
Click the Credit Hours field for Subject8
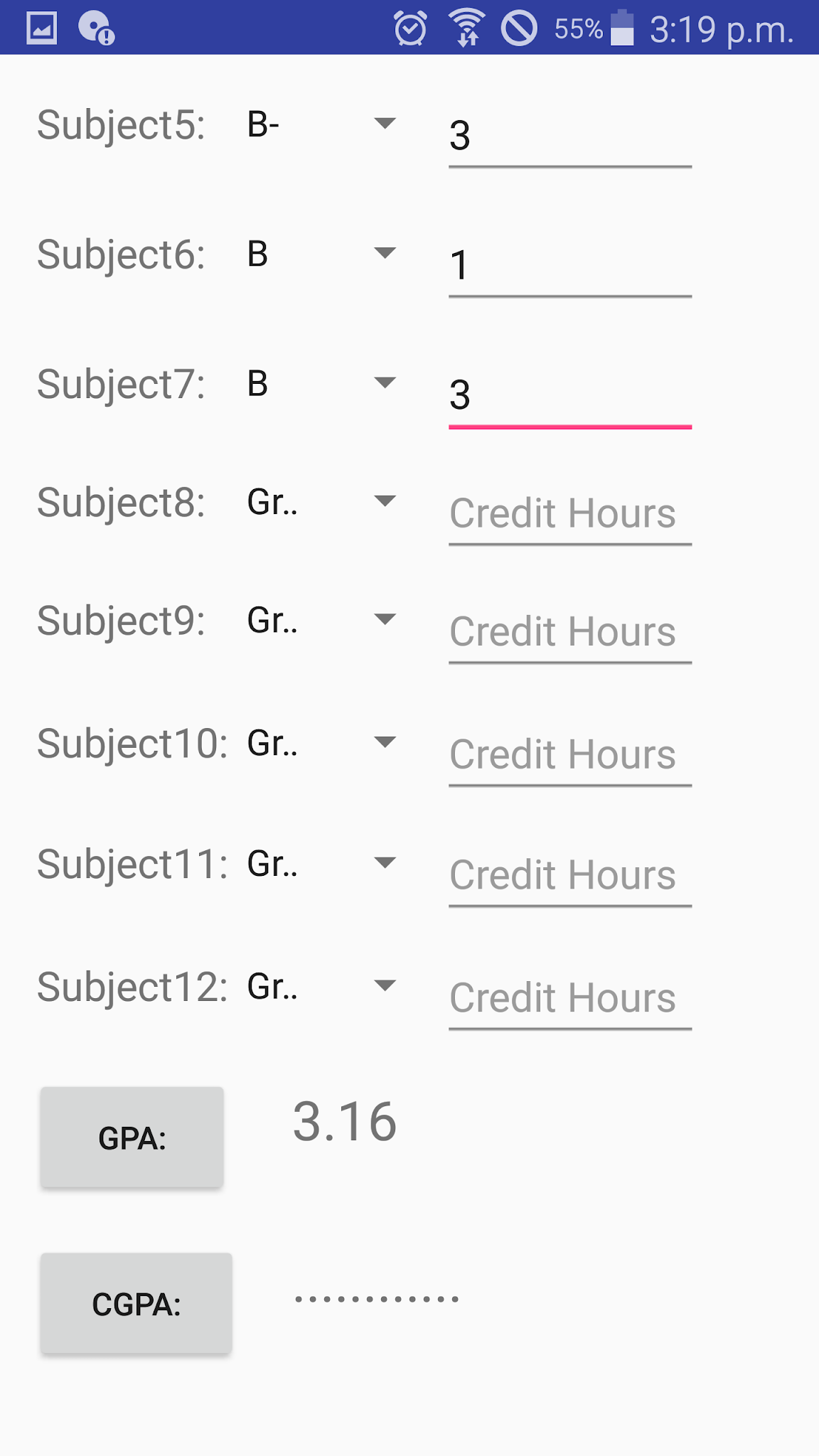tap(569, 513)
